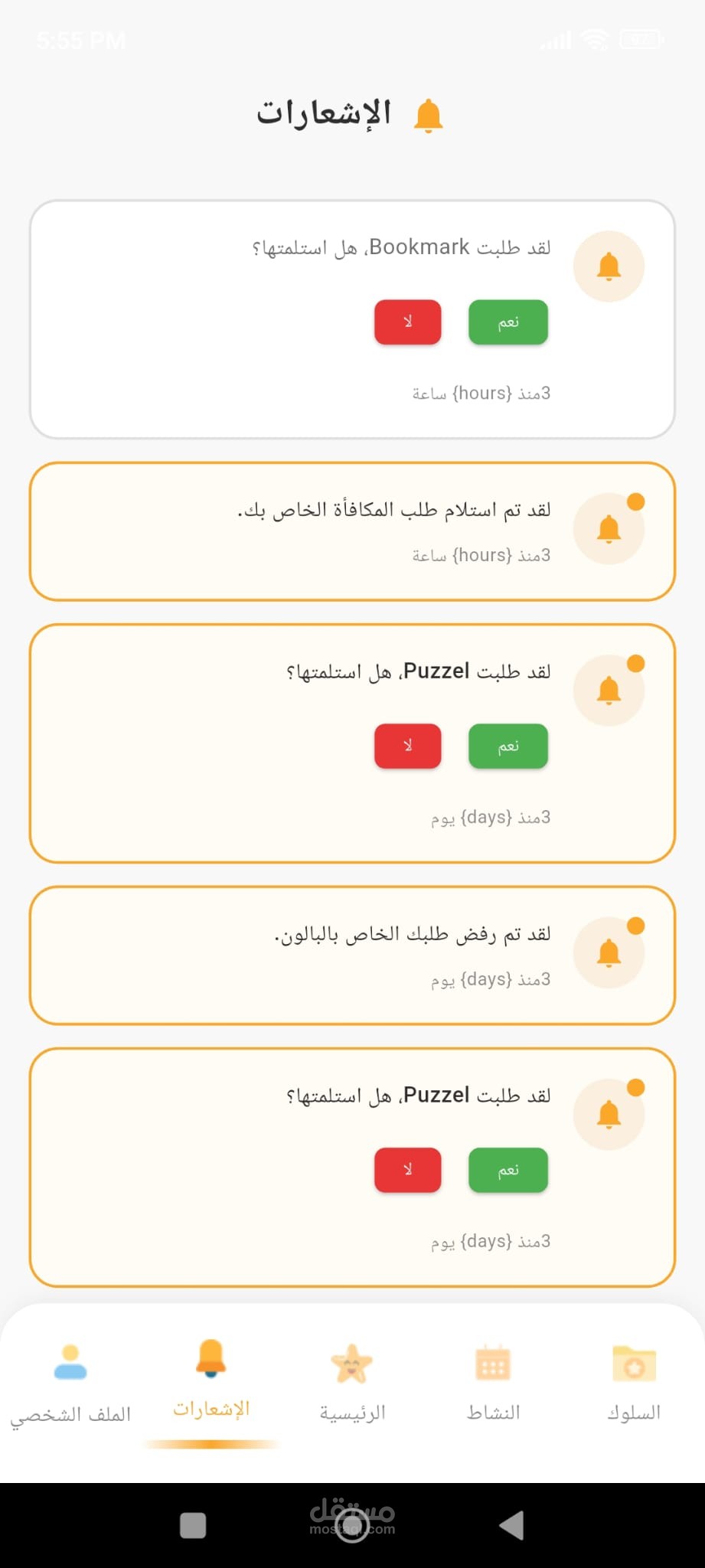705x1568 pixels.
Task: Go to the الرئيسية tab
Action: 352,1383
